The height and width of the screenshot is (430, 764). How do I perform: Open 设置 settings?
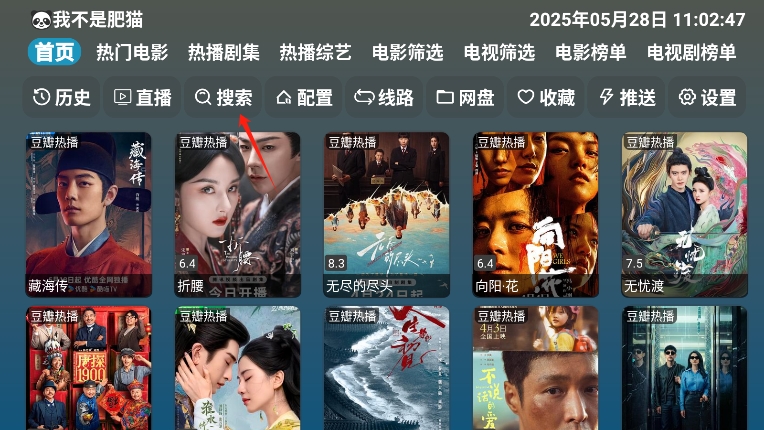(x=707, y=97)
